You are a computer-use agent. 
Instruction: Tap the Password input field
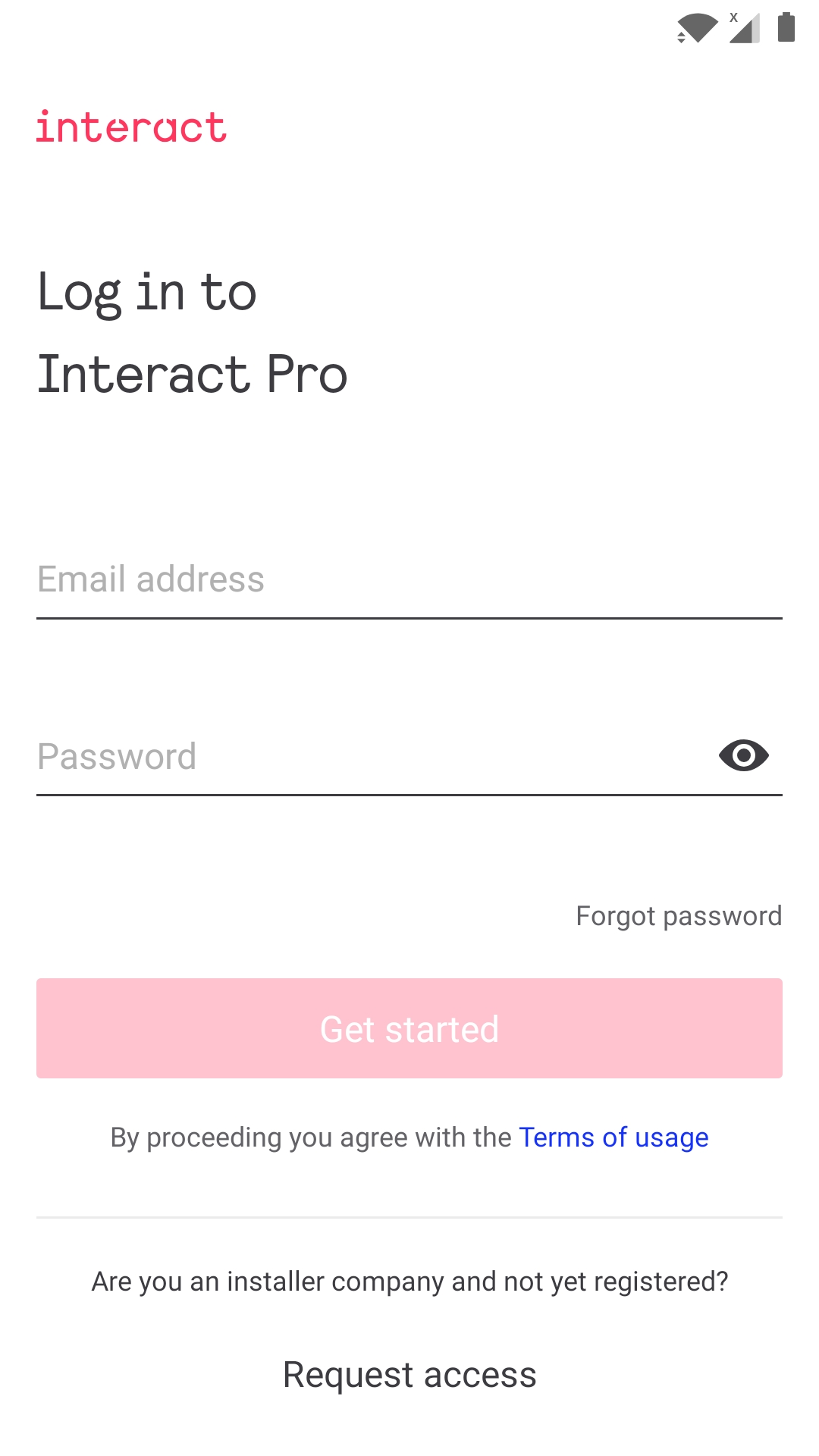click(364, 757)
